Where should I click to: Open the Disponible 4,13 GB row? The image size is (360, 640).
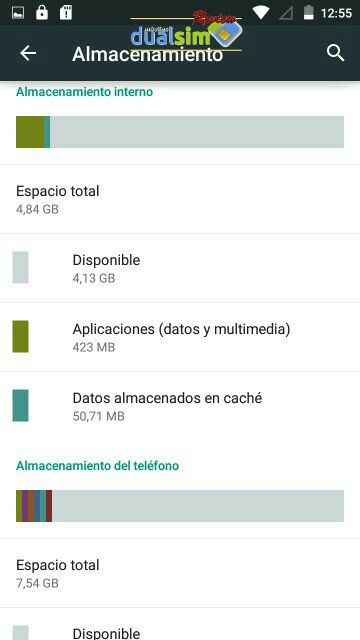(x=180, y=268)
